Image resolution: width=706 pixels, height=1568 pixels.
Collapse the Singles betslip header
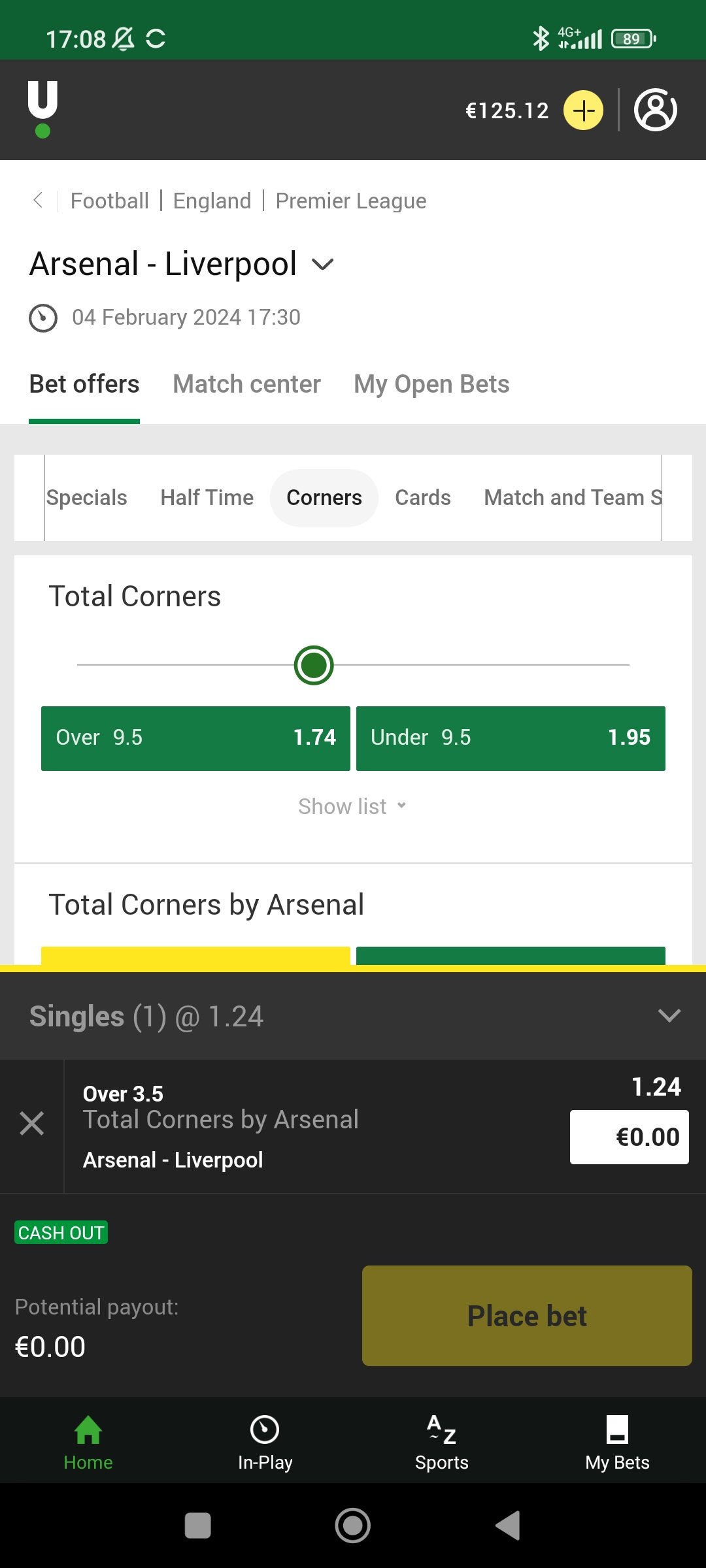coord(669,1015)
